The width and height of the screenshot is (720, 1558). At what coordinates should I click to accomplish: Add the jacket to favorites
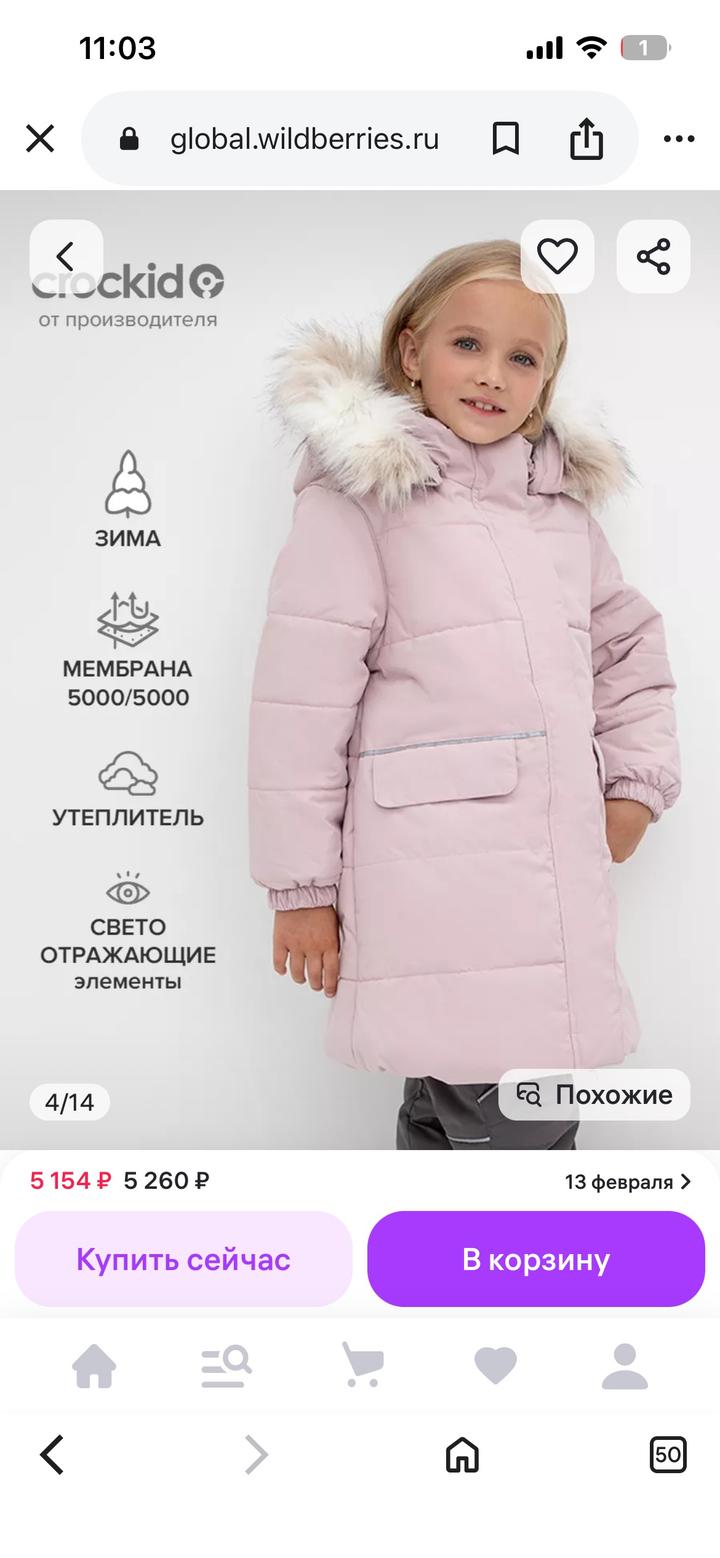tap(557, 257)
